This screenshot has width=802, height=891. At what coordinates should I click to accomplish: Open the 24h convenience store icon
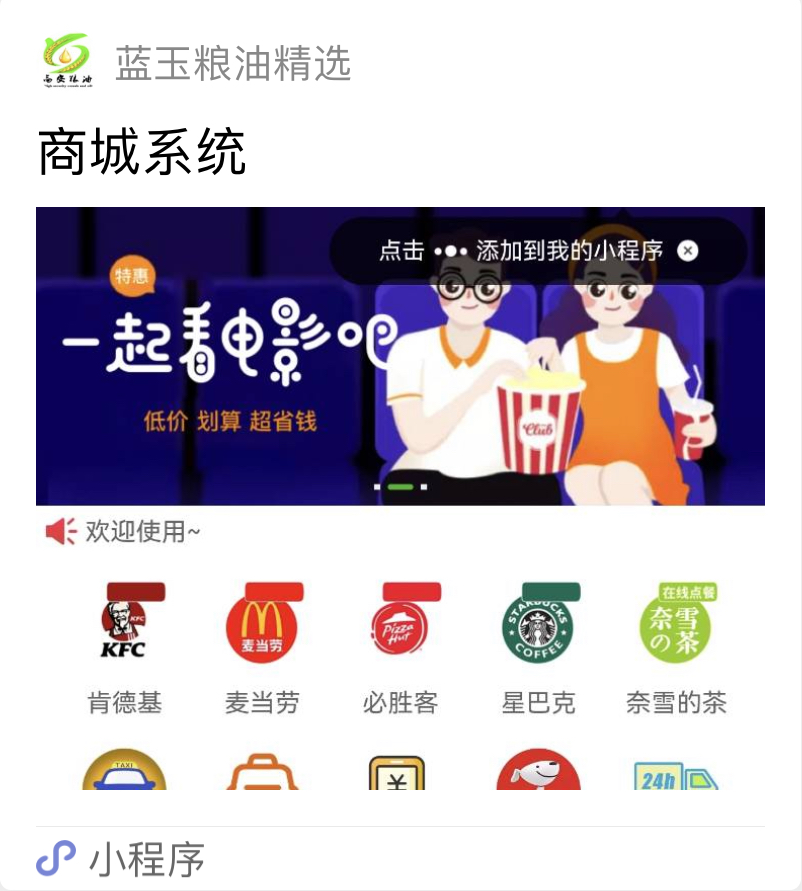coord(676,782)
